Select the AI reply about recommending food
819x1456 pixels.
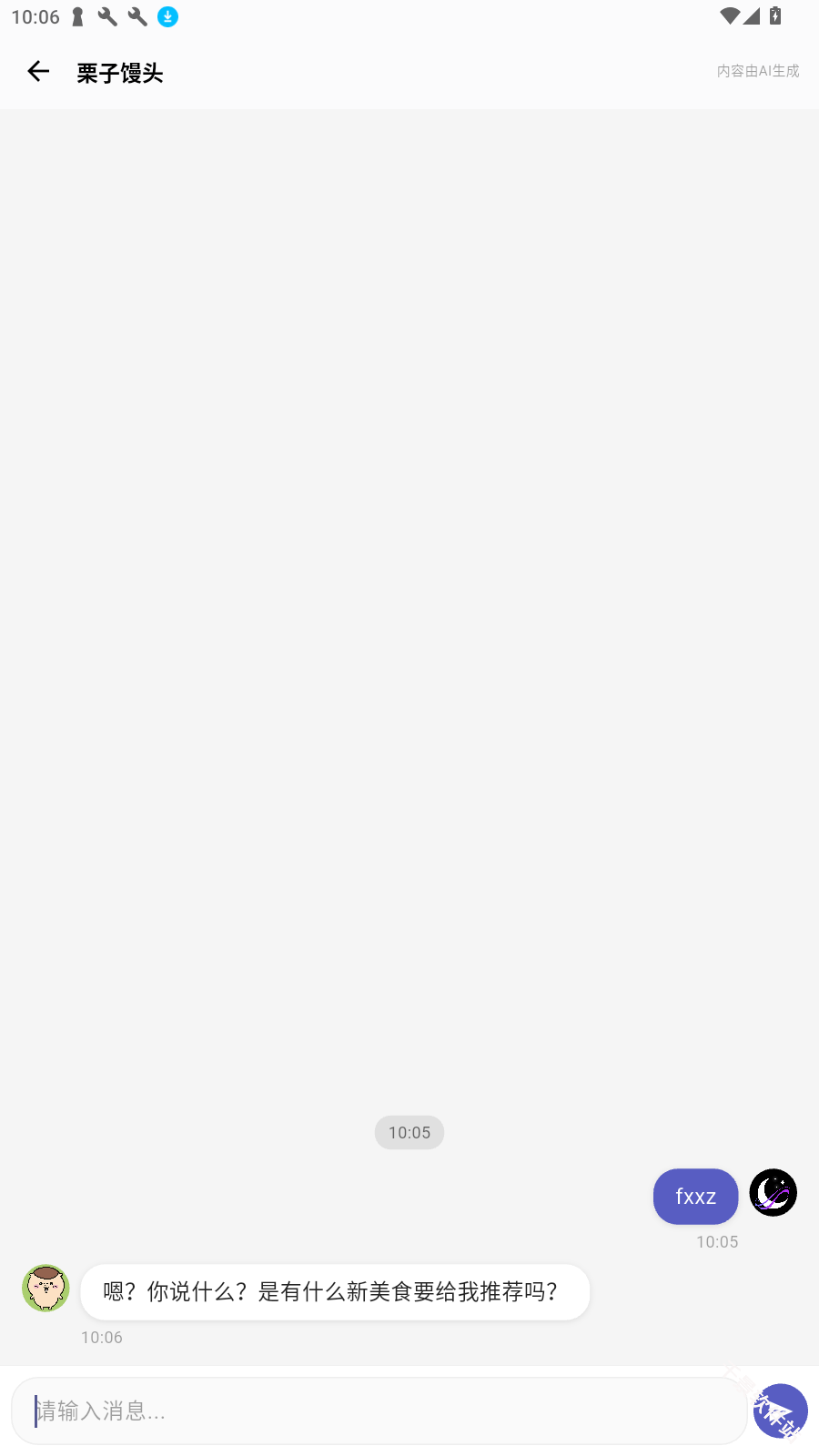point(335,1291)
